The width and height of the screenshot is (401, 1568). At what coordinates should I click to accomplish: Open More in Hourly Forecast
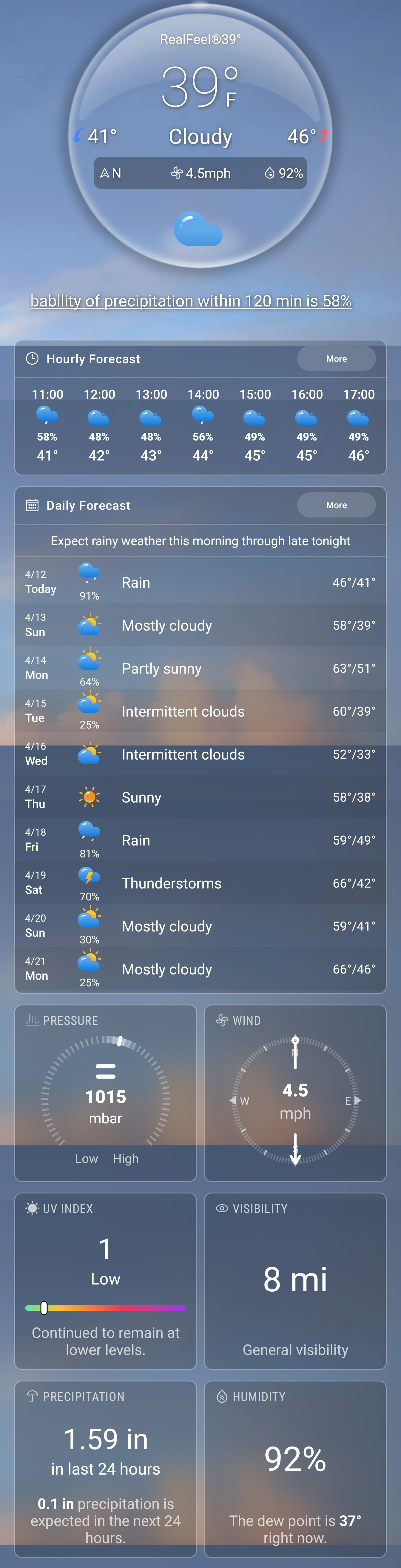(x=336, y=358)
